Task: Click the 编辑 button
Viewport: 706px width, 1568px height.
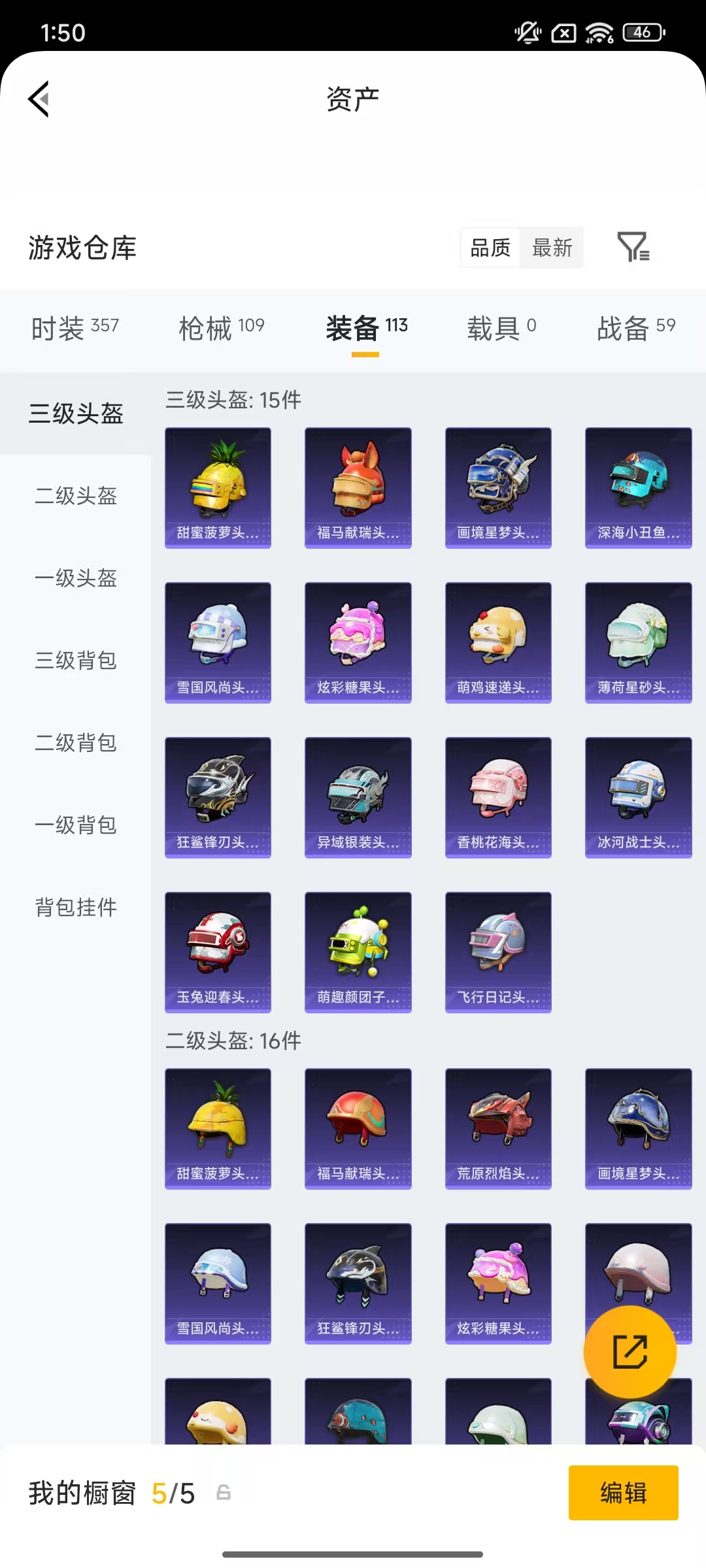Action: coord(622,1492)
